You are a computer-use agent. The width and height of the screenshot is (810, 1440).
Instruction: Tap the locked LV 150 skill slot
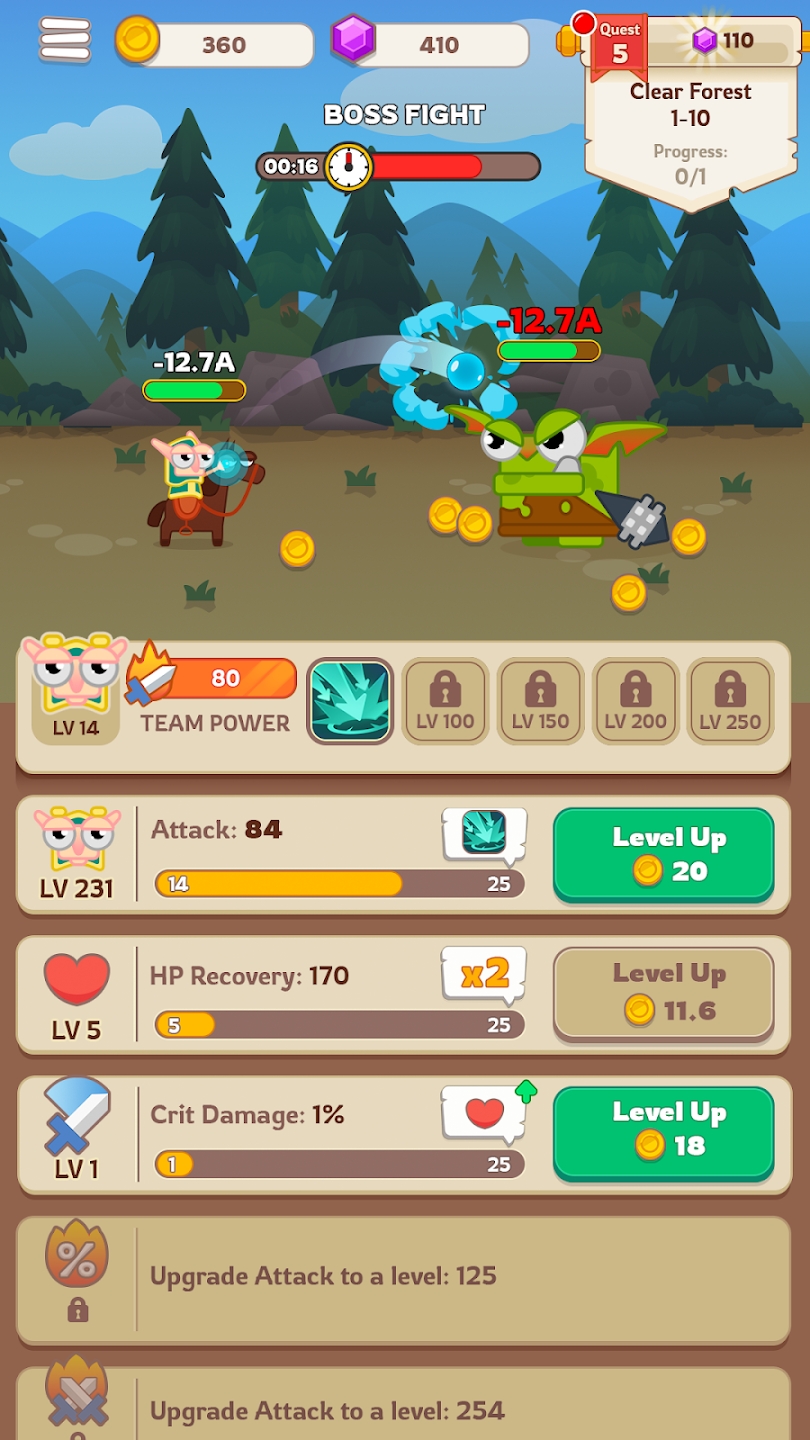click(540, 701)
